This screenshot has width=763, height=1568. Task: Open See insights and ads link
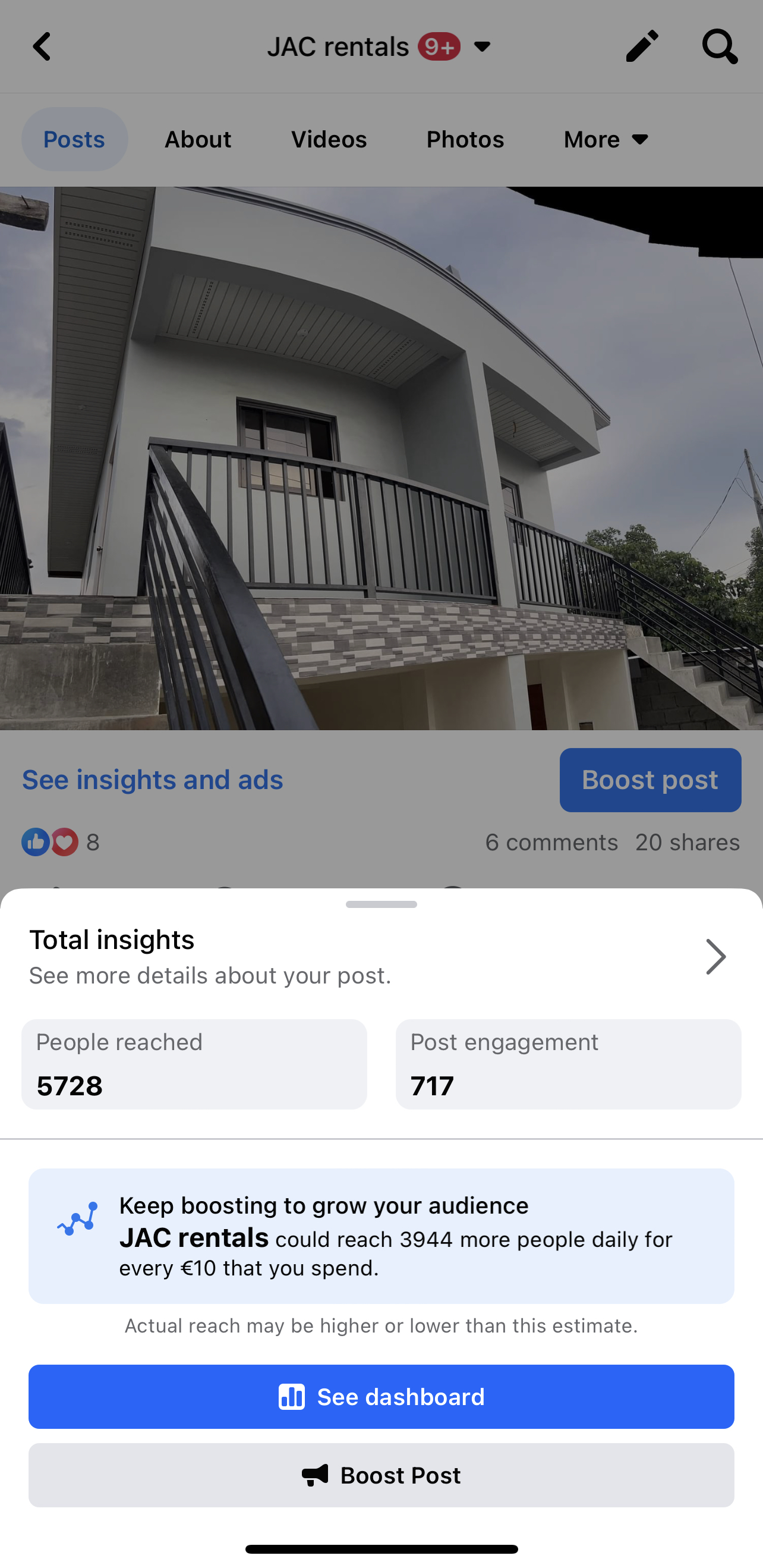click(153, 780)
